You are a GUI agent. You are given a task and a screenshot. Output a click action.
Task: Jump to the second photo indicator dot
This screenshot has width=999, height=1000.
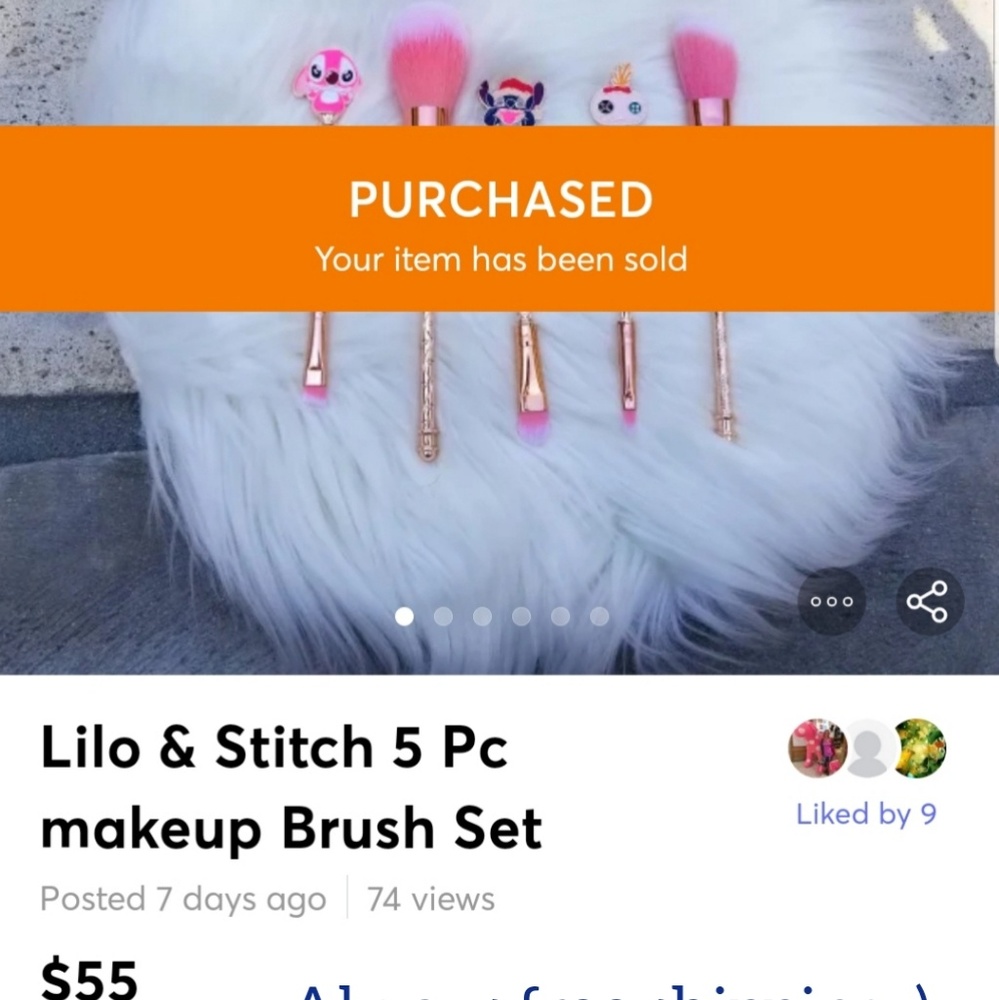(x=443, y=616)
